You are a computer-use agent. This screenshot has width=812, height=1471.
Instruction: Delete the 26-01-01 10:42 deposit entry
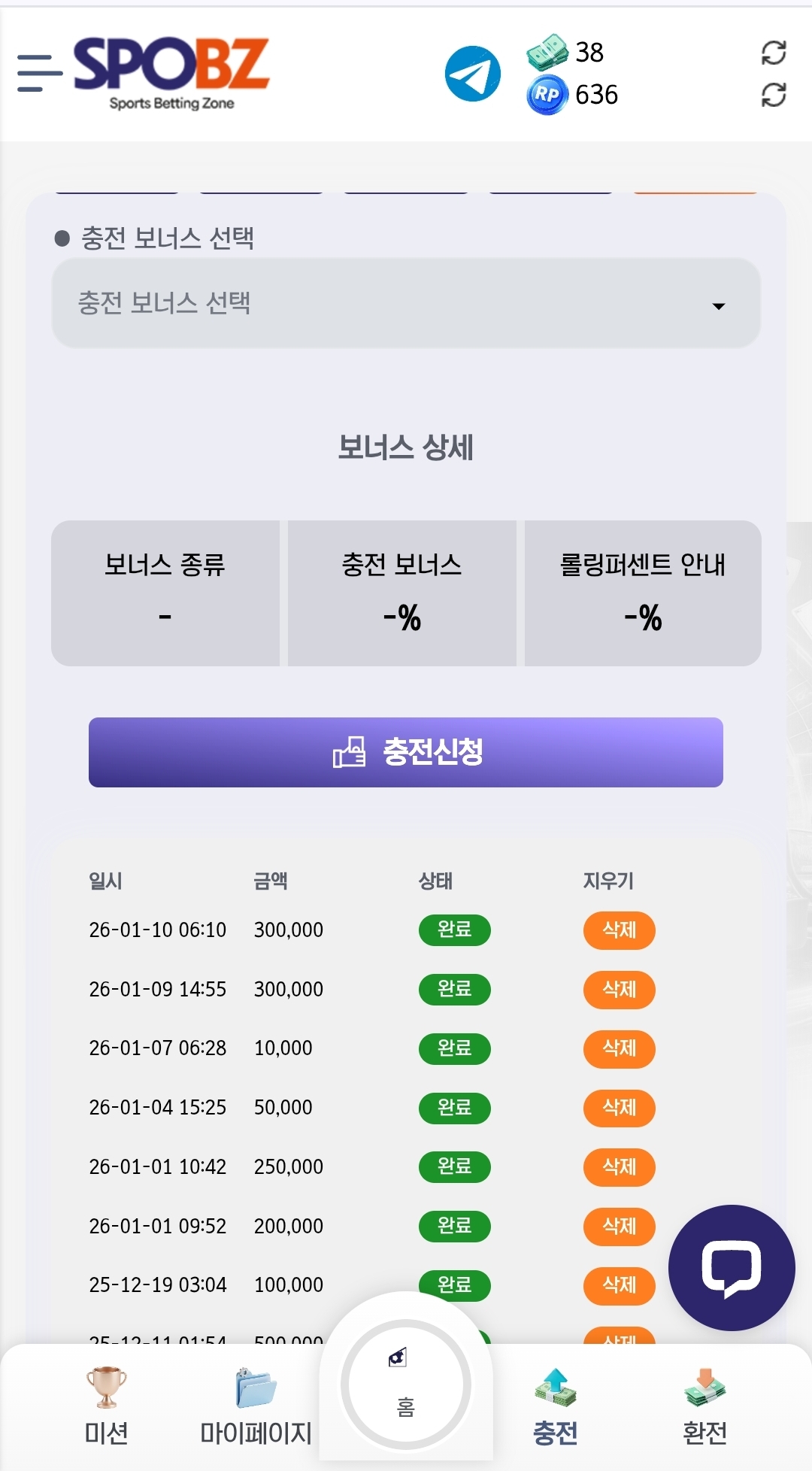tap(619, 1167)
